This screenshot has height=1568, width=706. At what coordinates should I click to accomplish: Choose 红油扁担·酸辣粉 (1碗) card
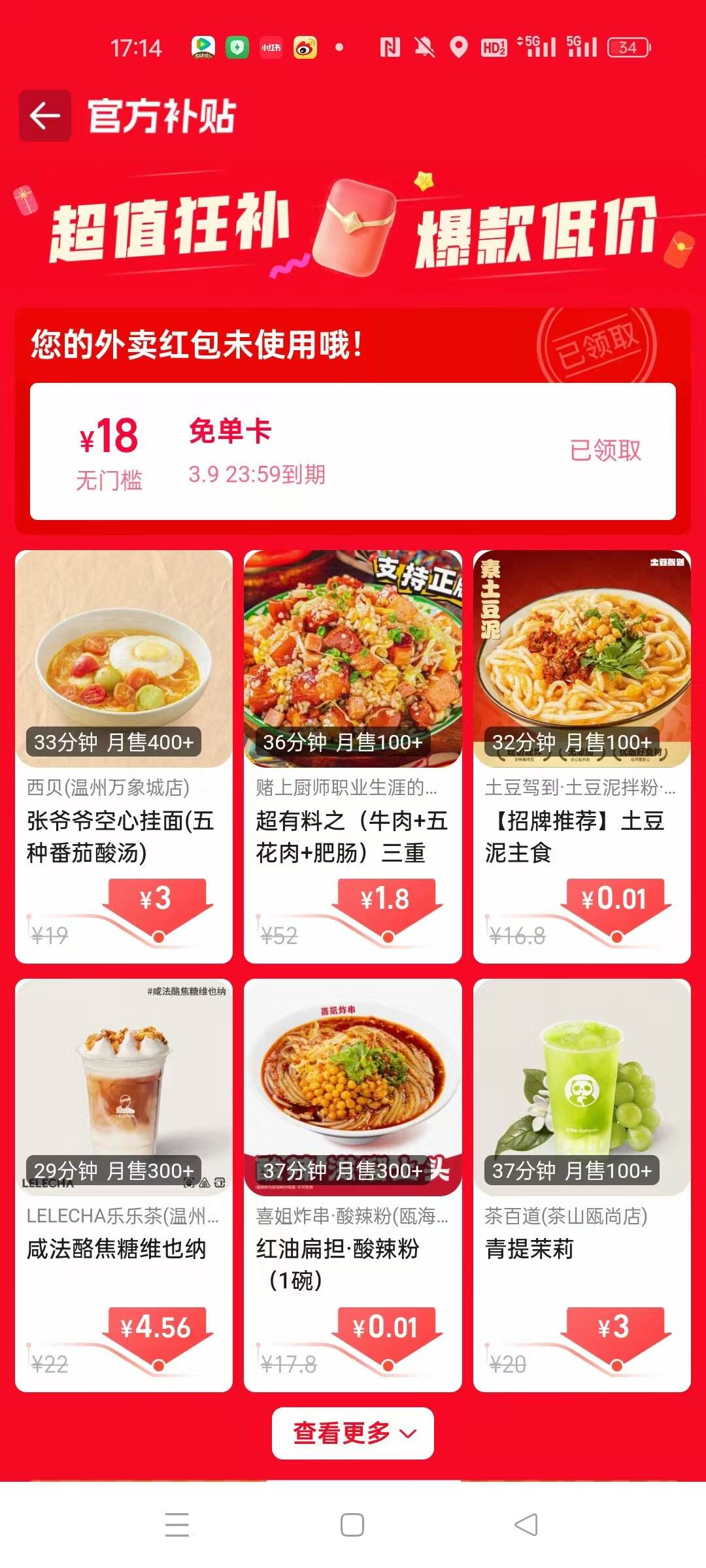click(352, 1184)
